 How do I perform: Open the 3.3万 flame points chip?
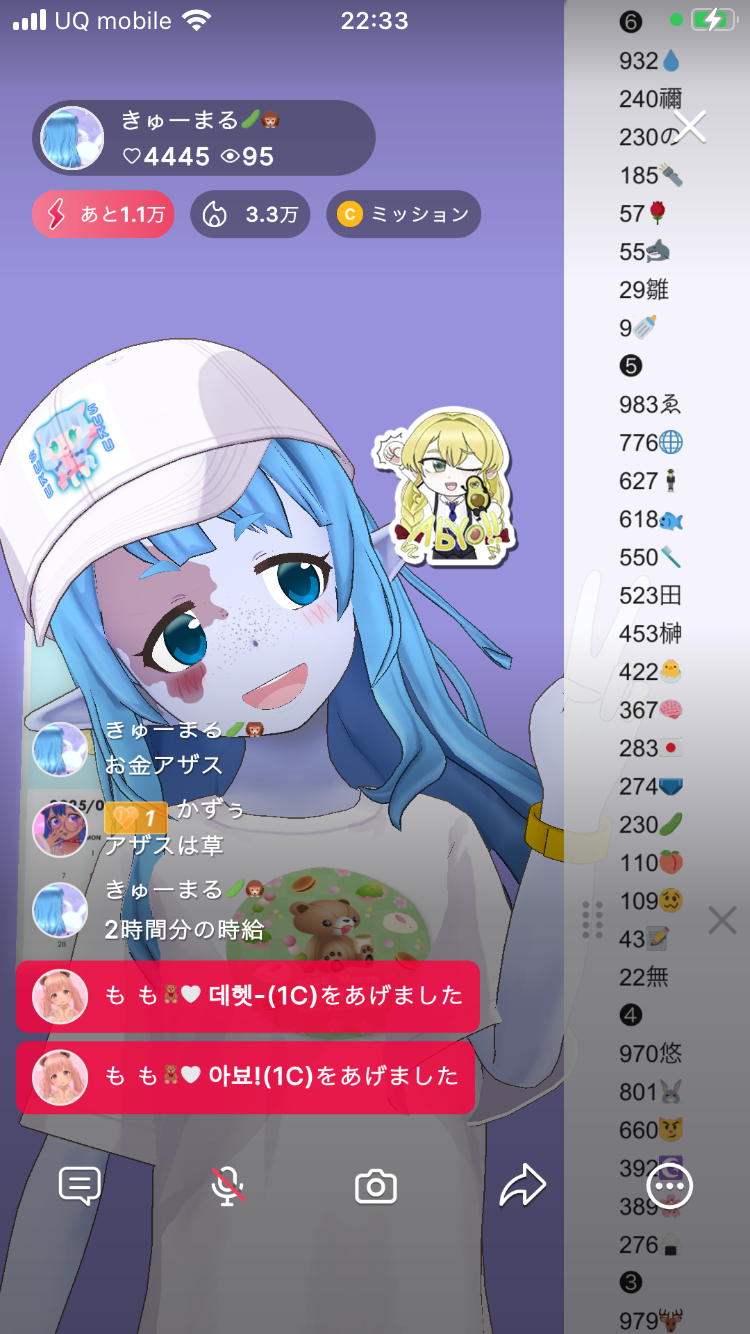point(250,214)
